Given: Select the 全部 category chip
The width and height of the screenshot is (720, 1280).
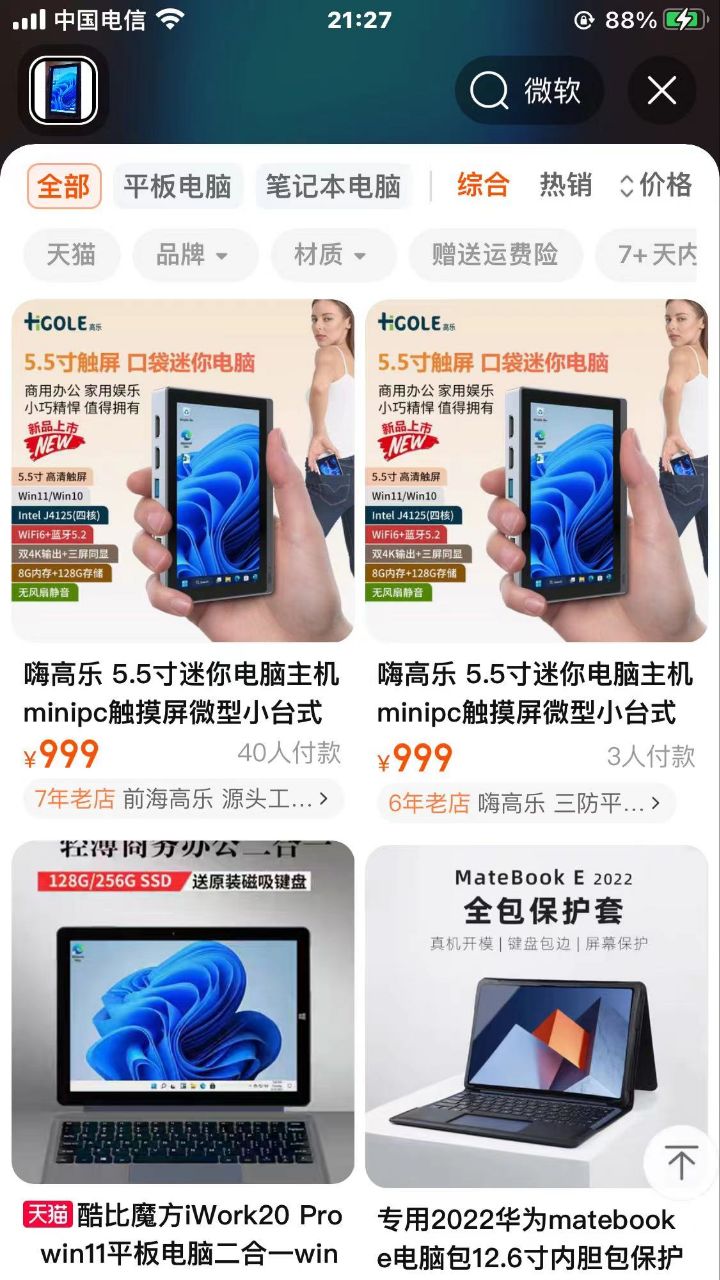Looking at the screenshot, I should point(64,186).
